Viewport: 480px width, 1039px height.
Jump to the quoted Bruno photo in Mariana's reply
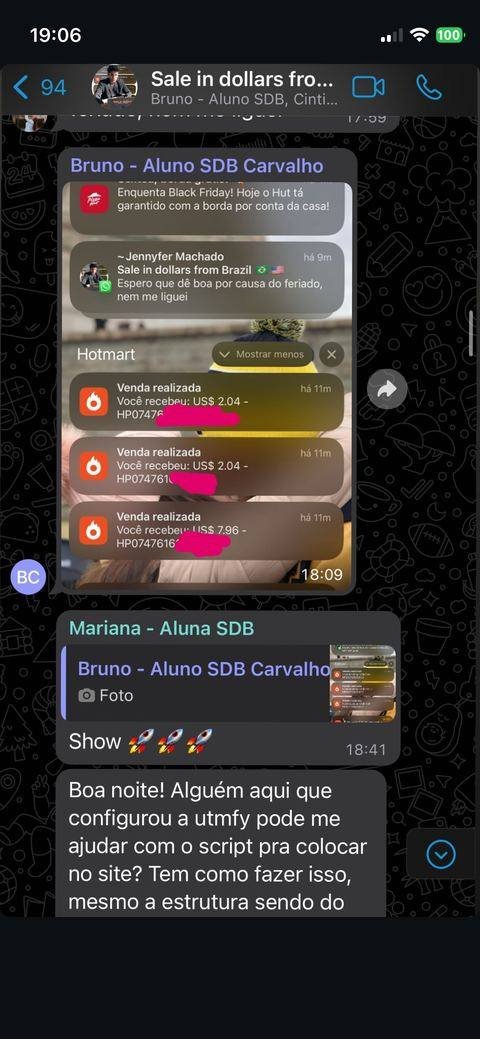229,683
